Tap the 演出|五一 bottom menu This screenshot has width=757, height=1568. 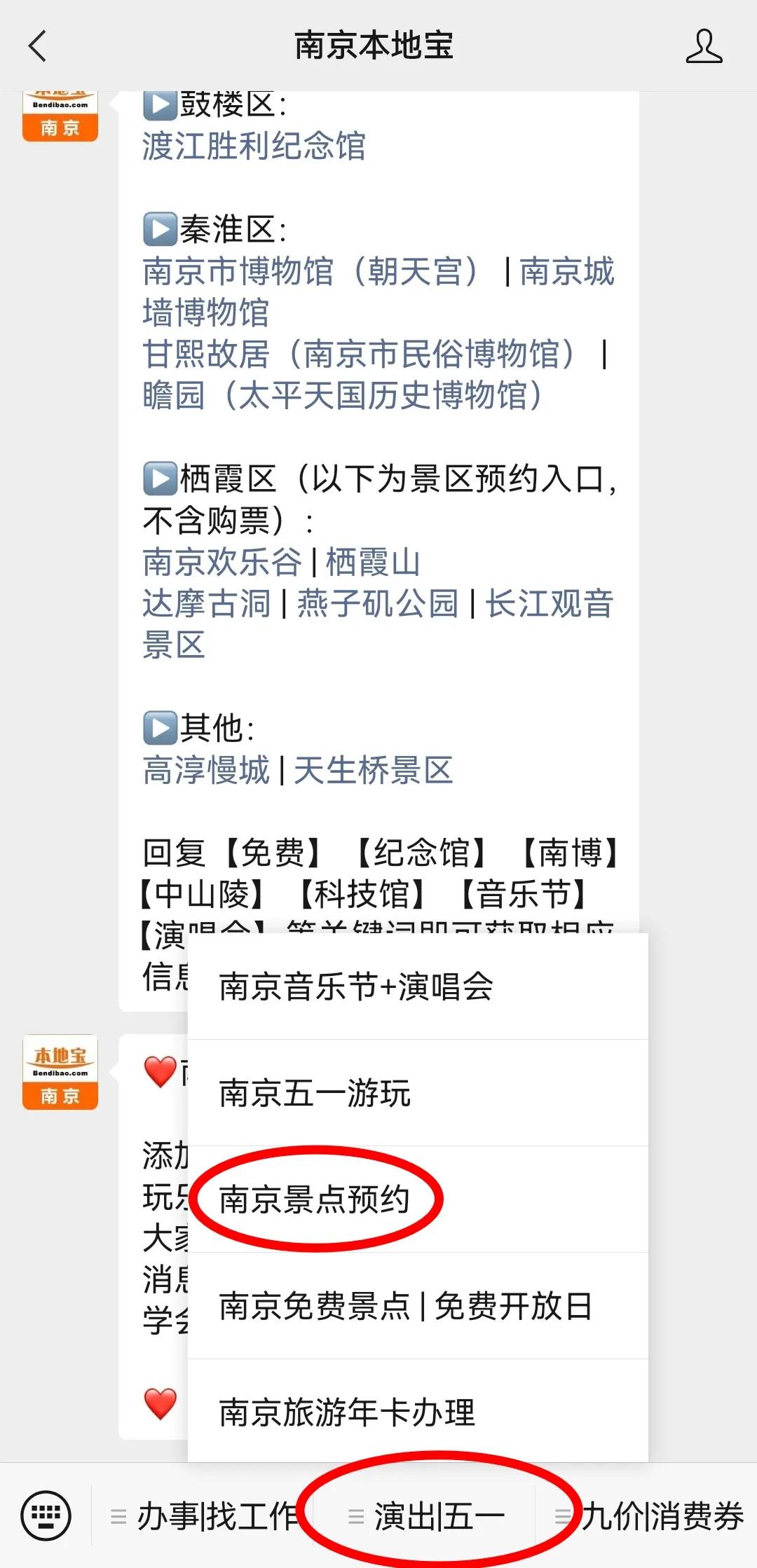pos(425,1516)
